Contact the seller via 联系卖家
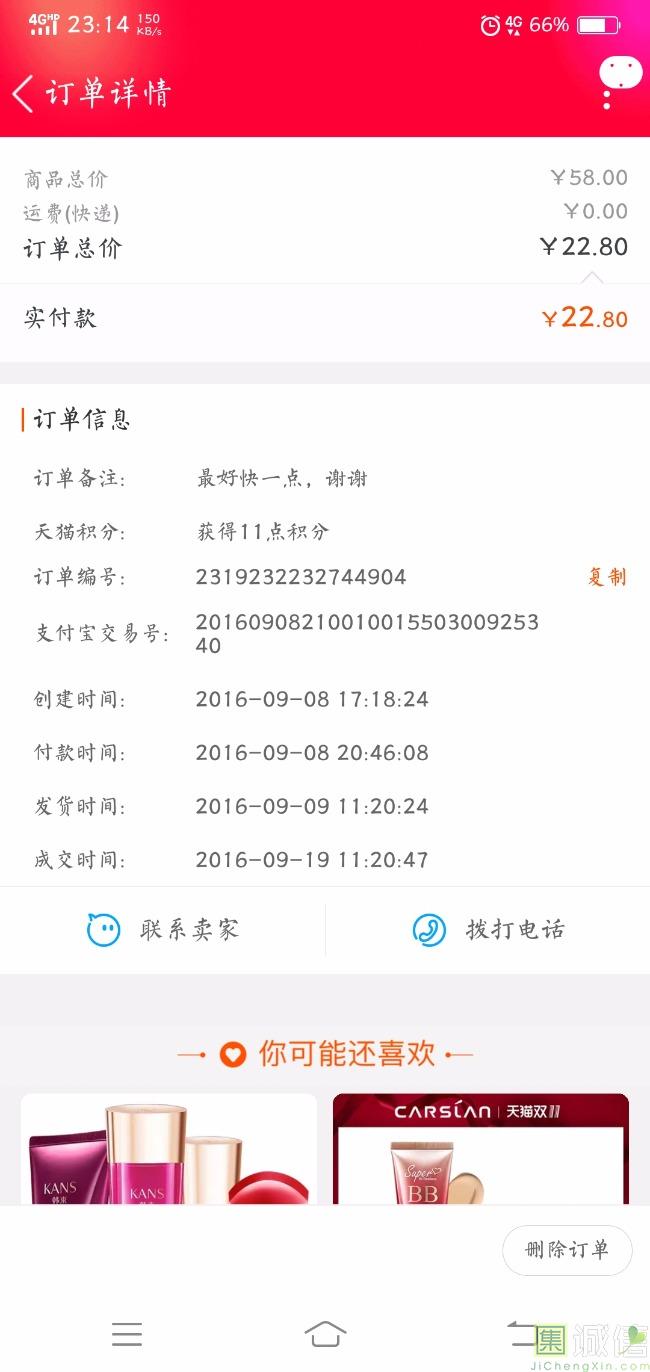The width and height of the screenshot is (650, 1372). (x=163, y=930)
